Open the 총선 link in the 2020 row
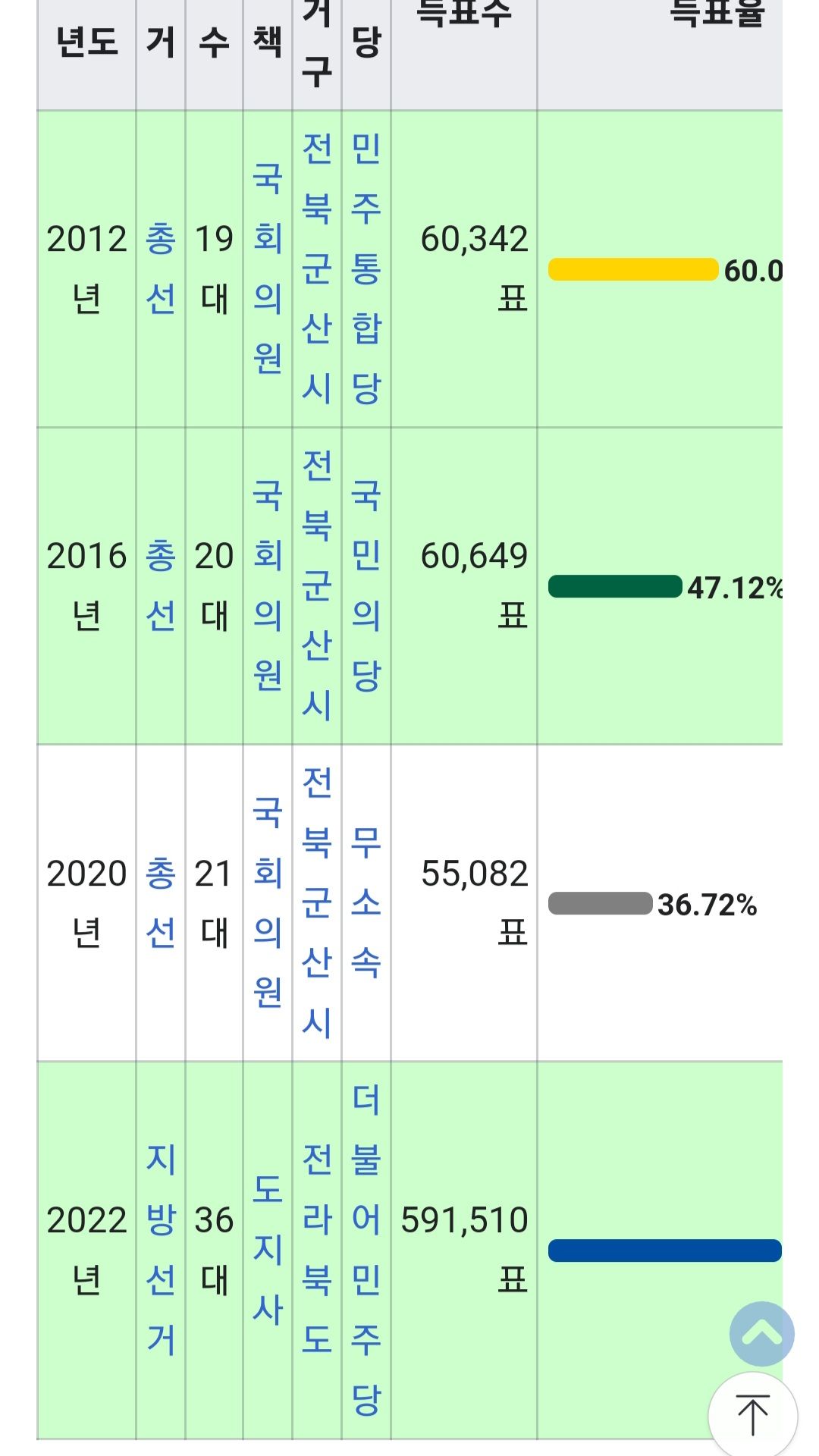The width and height of the screenshot is (819, 1456). click(x=161, y=902)
